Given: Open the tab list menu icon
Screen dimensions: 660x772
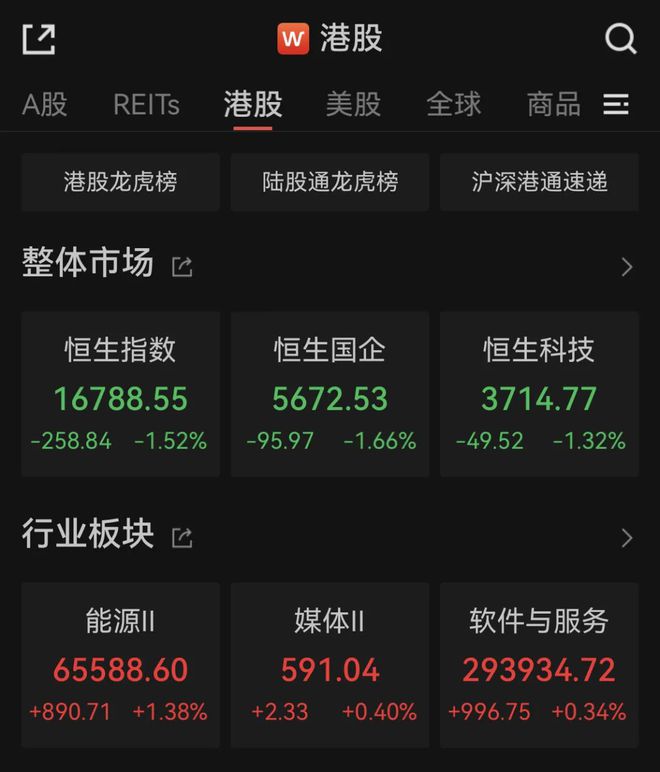Looking at the screenshot, I should pos(617,104).
